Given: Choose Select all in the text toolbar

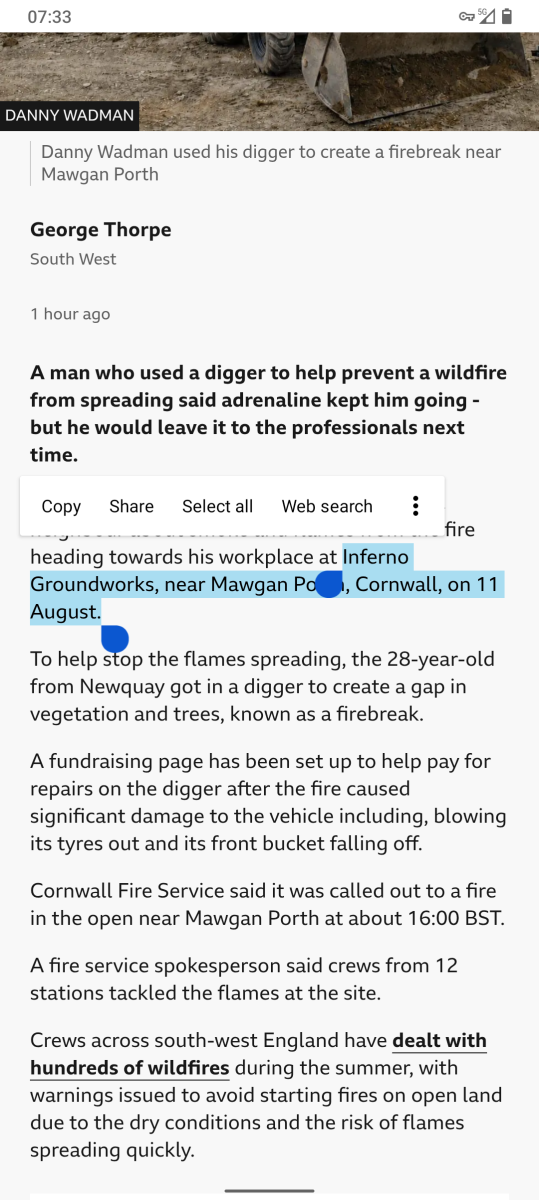Looking at the screenshot, I should coord(217,506).
